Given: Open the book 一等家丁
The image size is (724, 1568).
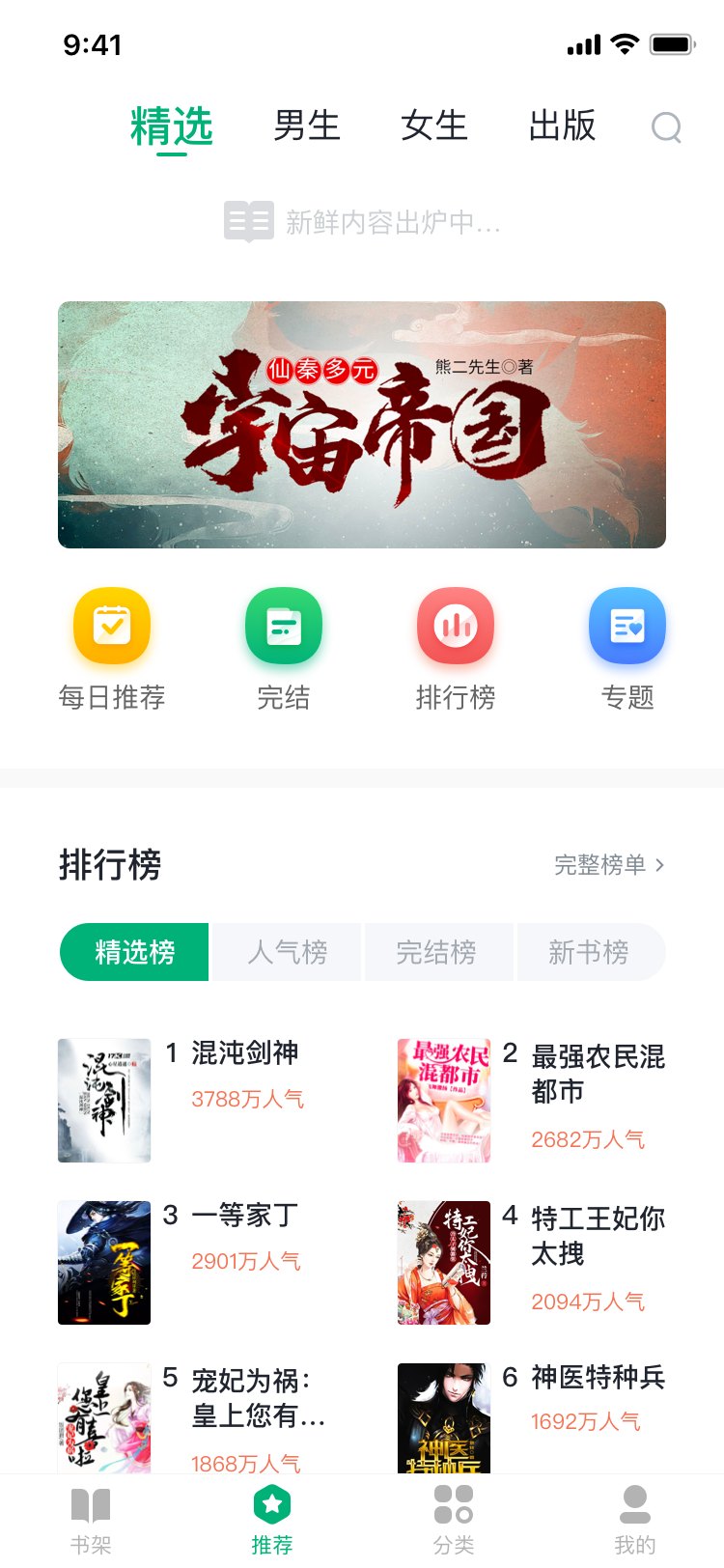Looking at the screenshot, I should point(193,1263).
